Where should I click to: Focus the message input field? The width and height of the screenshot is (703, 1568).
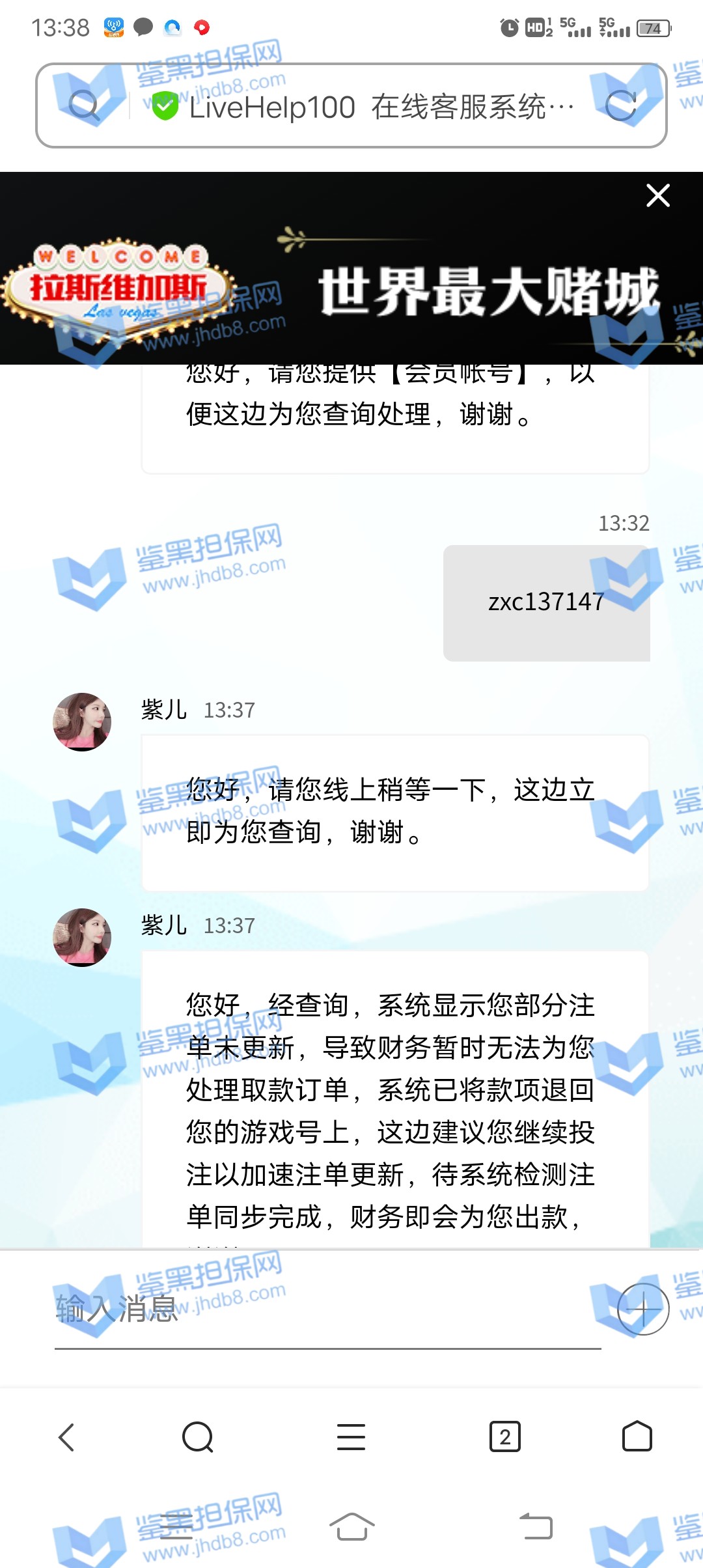[325, 1309]
